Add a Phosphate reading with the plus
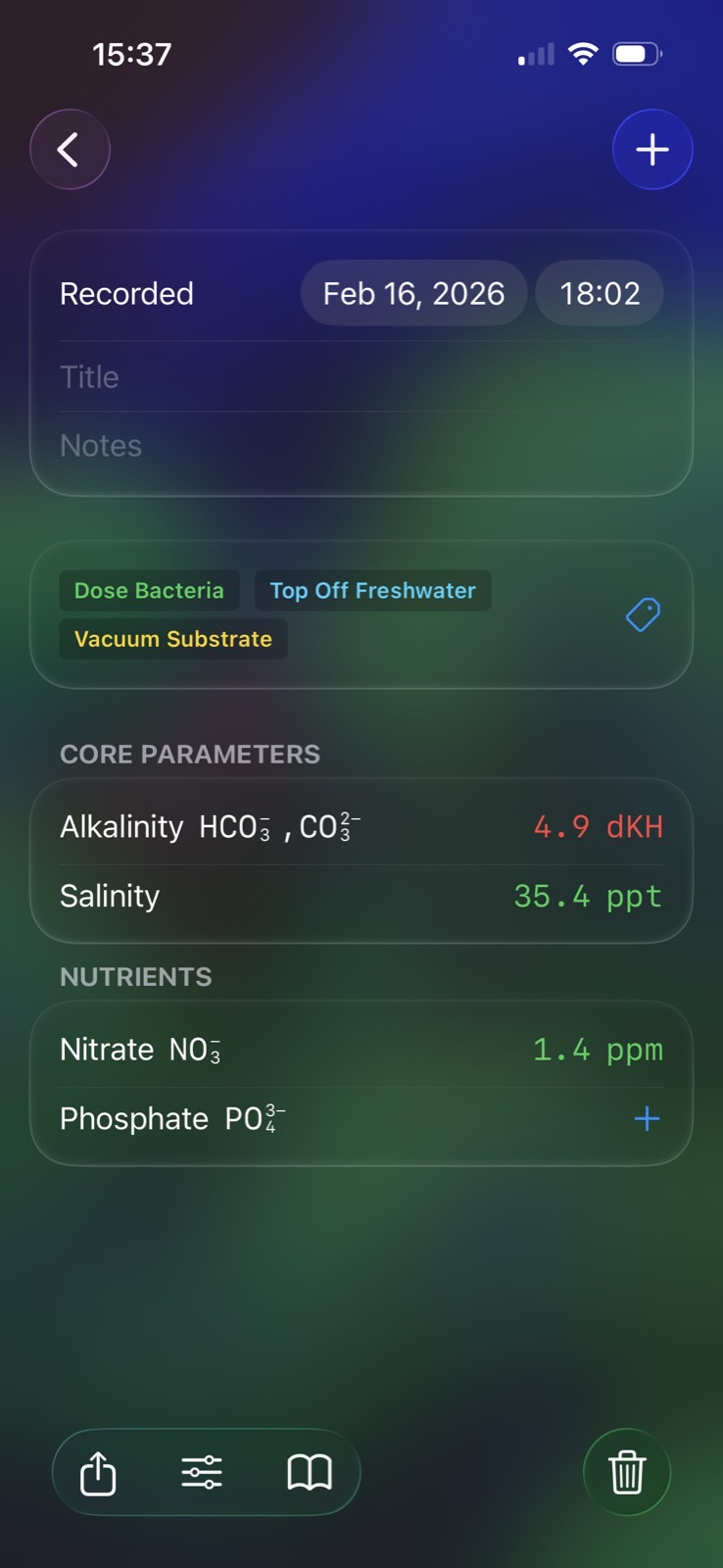Image resolution: width=723 pixels, height=1568 pixels. (646, 1118)
